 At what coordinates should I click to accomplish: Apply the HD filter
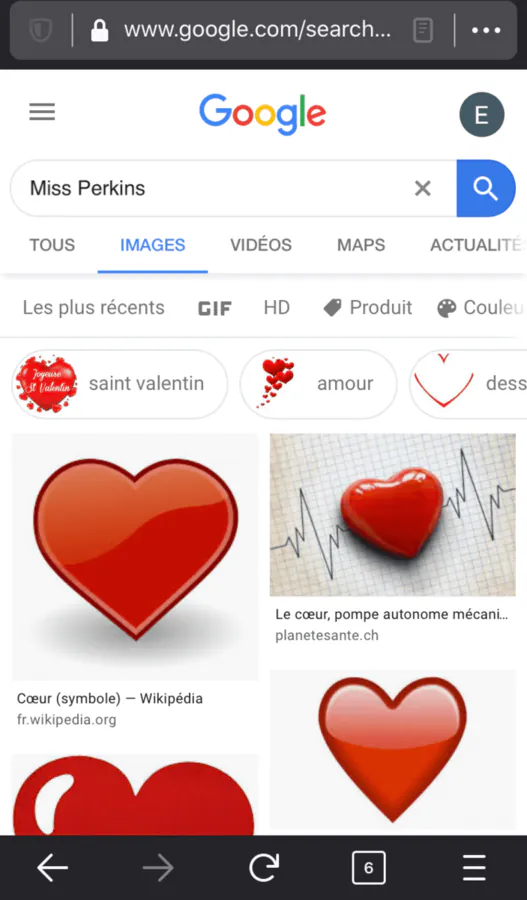pyautogui.click(x=277, y=308)
